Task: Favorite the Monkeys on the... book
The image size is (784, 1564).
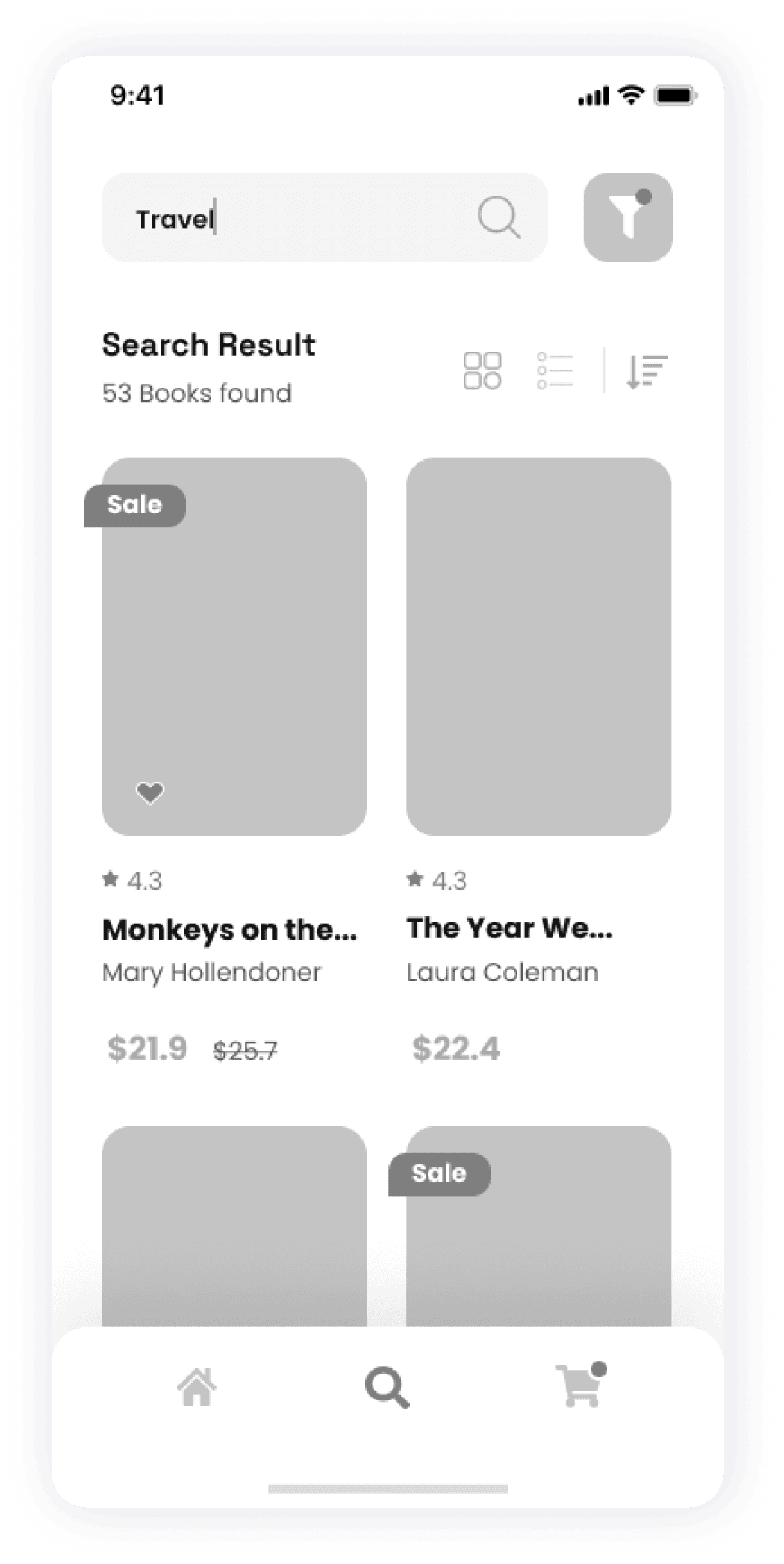Action: (x=150, y=792)
